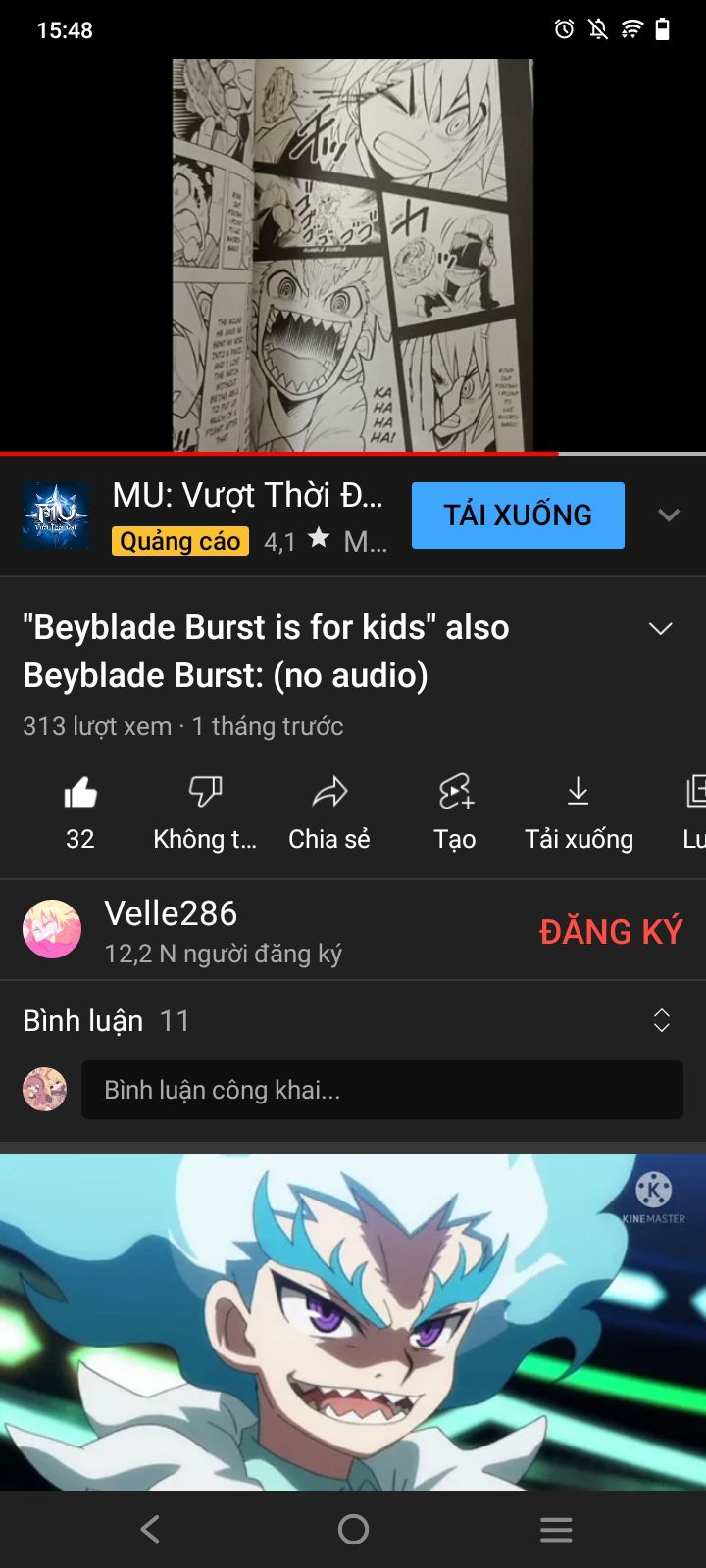The image size is (706, 1568).
Task: Subscribe with the ĐĂNG KÝ button
Action: tap(610, 931)
